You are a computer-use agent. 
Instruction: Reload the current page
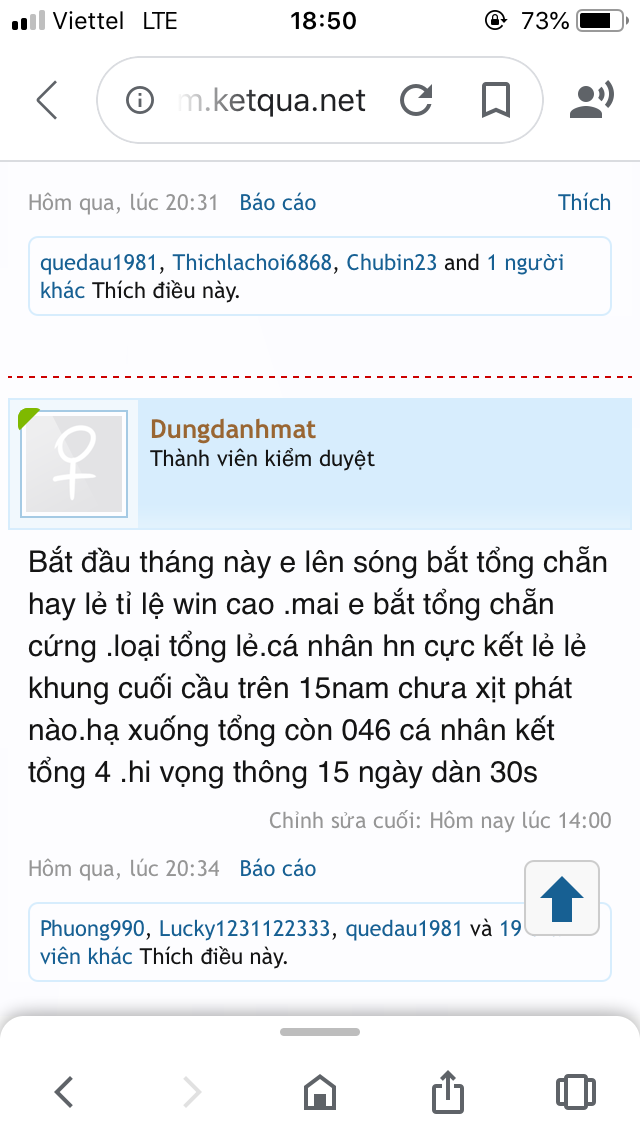click(x=416, y=100)
